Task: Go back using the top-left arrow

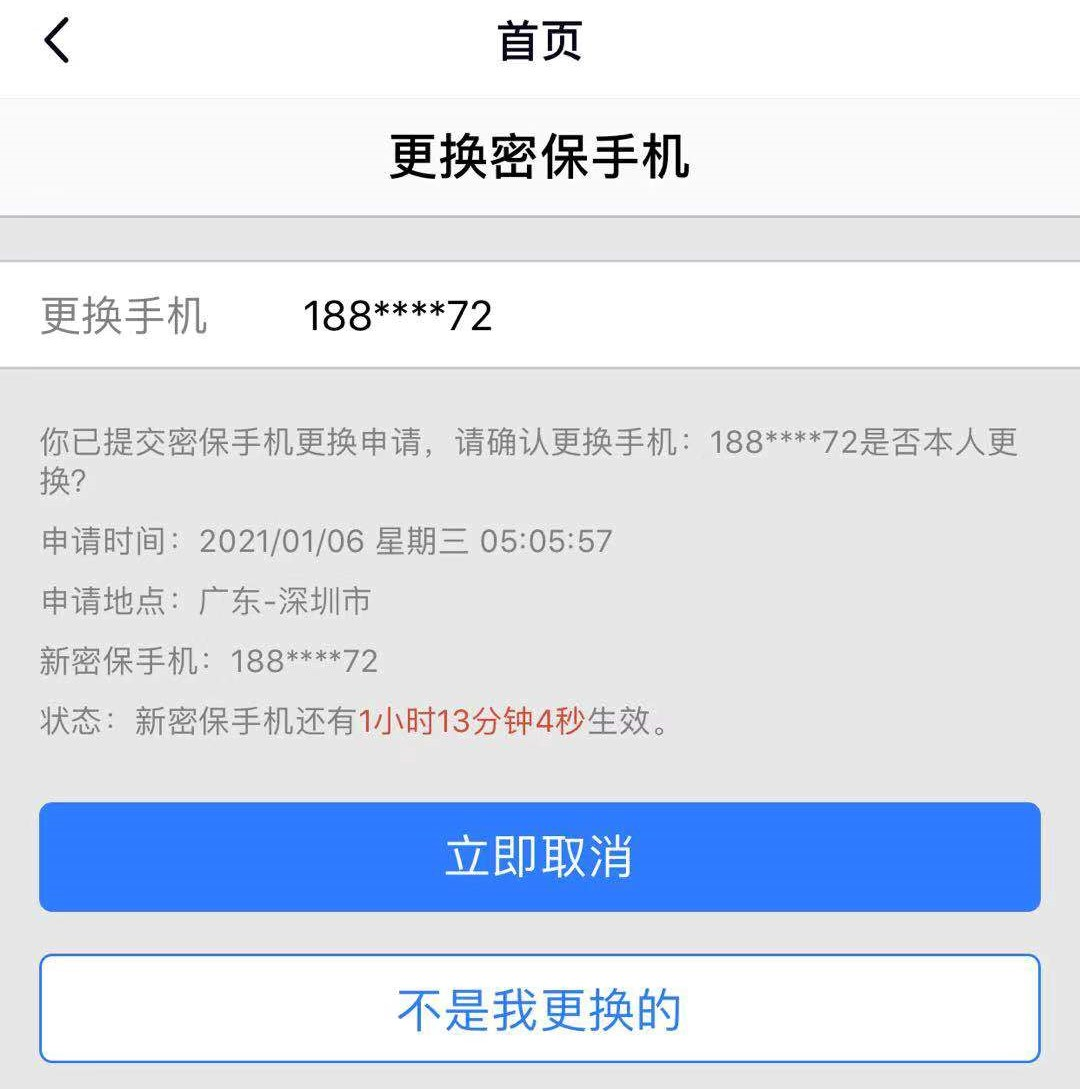Action: (x=57, y=42)
